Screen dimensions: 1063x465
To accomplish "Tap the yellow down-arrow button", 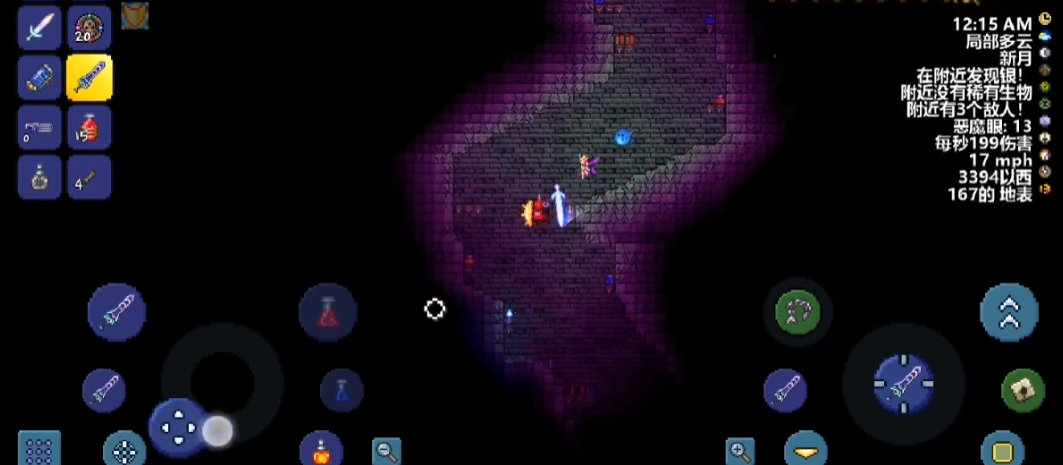I will (x=805, y=450).
